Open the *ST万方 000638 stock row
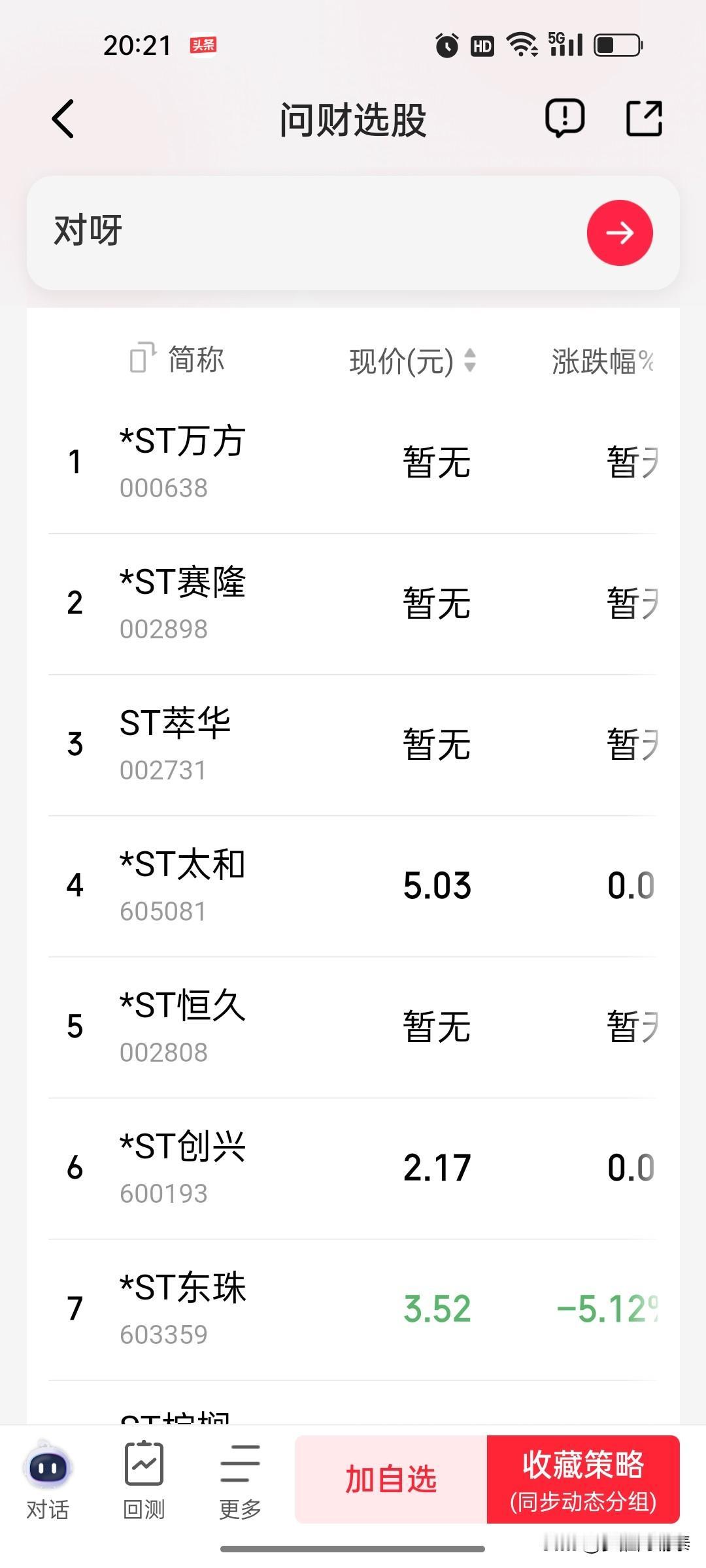This screenshot has height=1568, width=706. click(353, 463)
